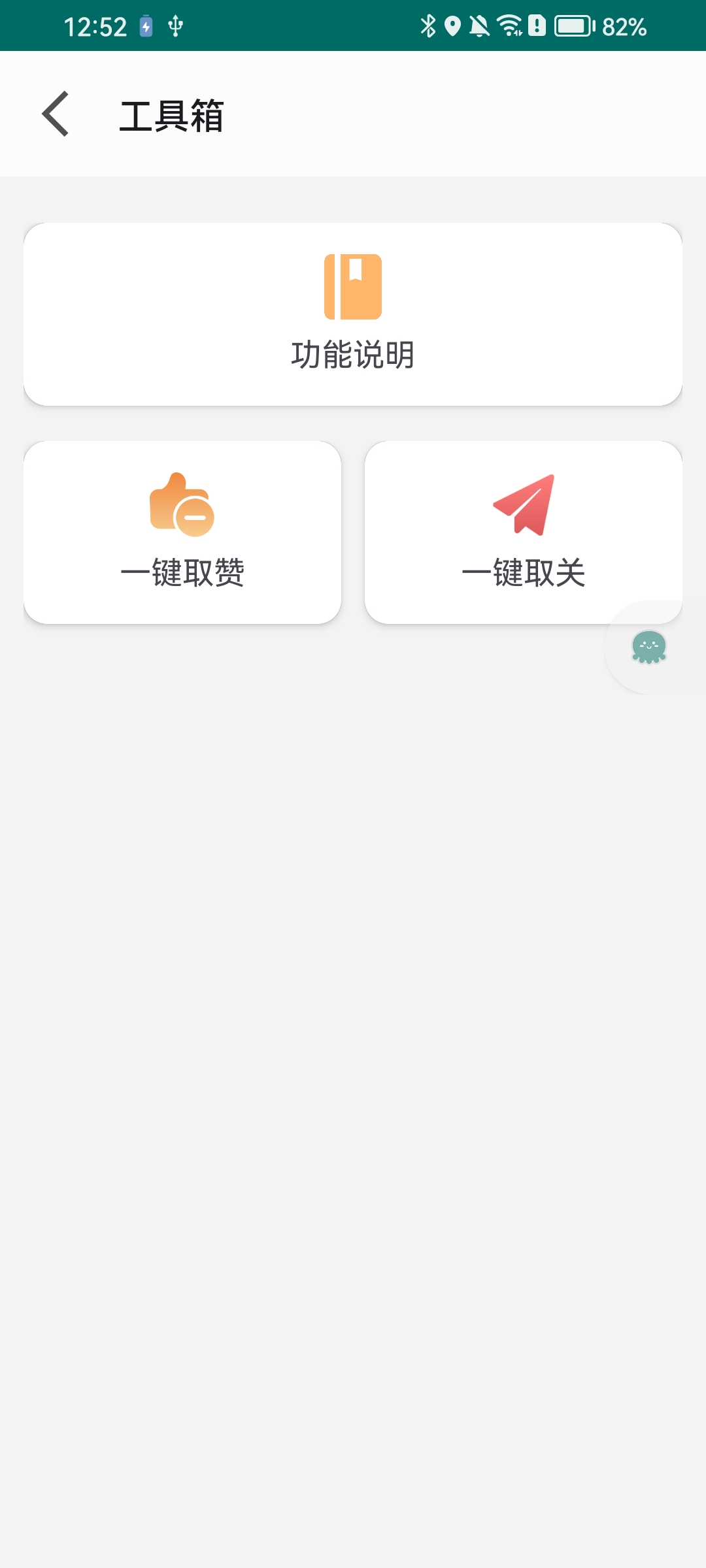706x1568 pixels.
Task: Click the exclamation alert status icon
Action: click(x=537, y=25)
